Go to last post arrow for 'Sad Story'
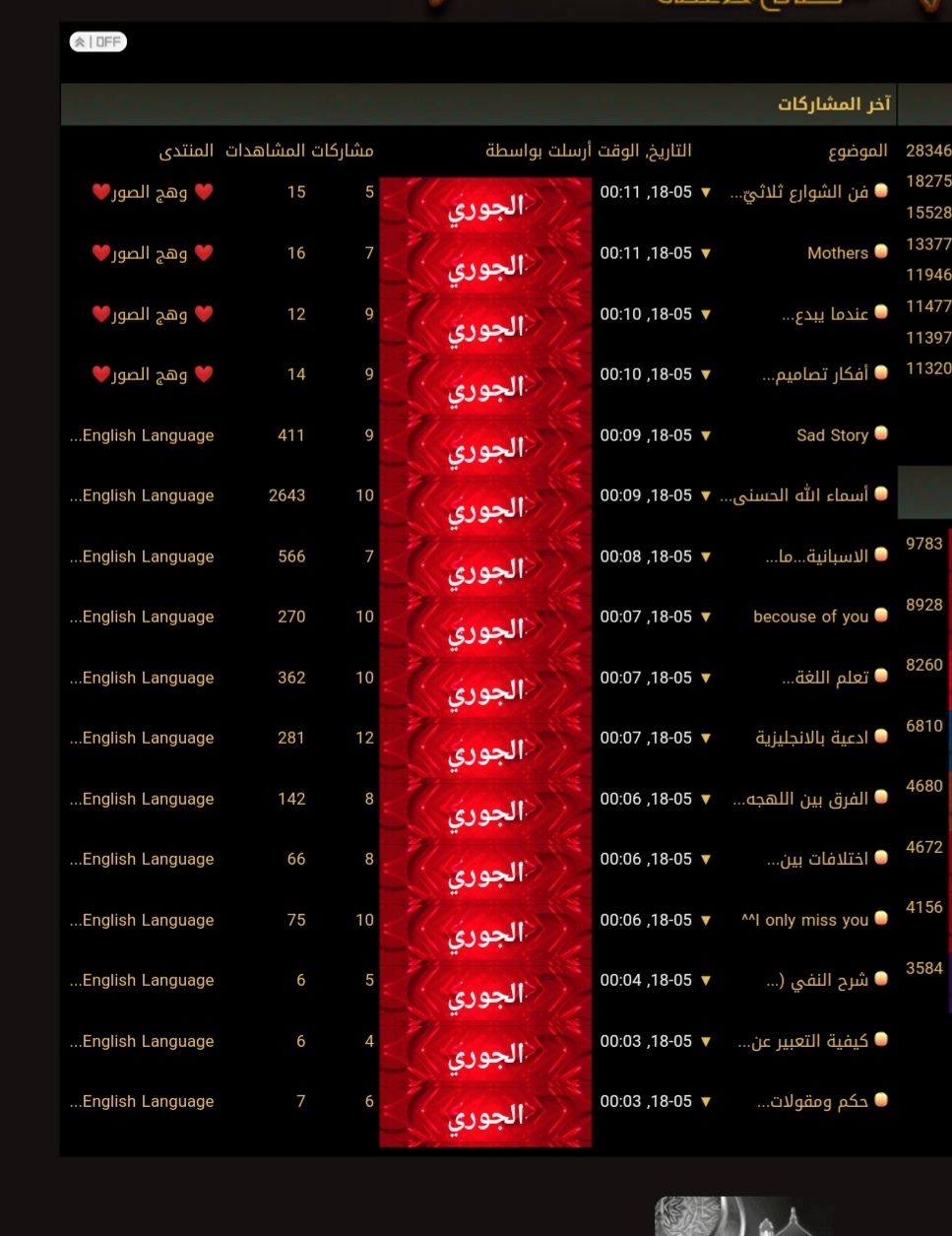 click(x=705, y=436)
